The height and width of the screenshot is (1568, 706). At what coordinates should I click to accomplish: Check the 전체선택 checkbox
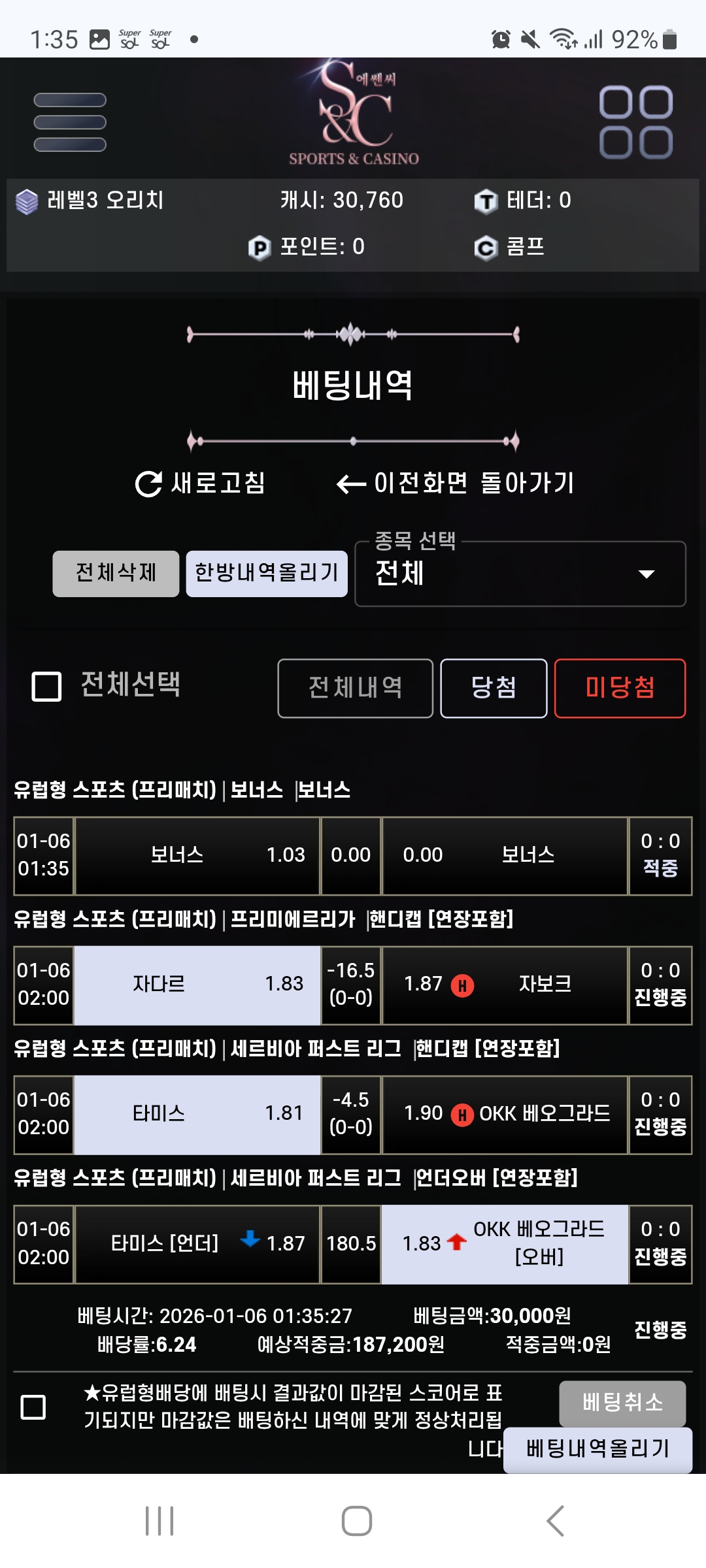(47, 687)
